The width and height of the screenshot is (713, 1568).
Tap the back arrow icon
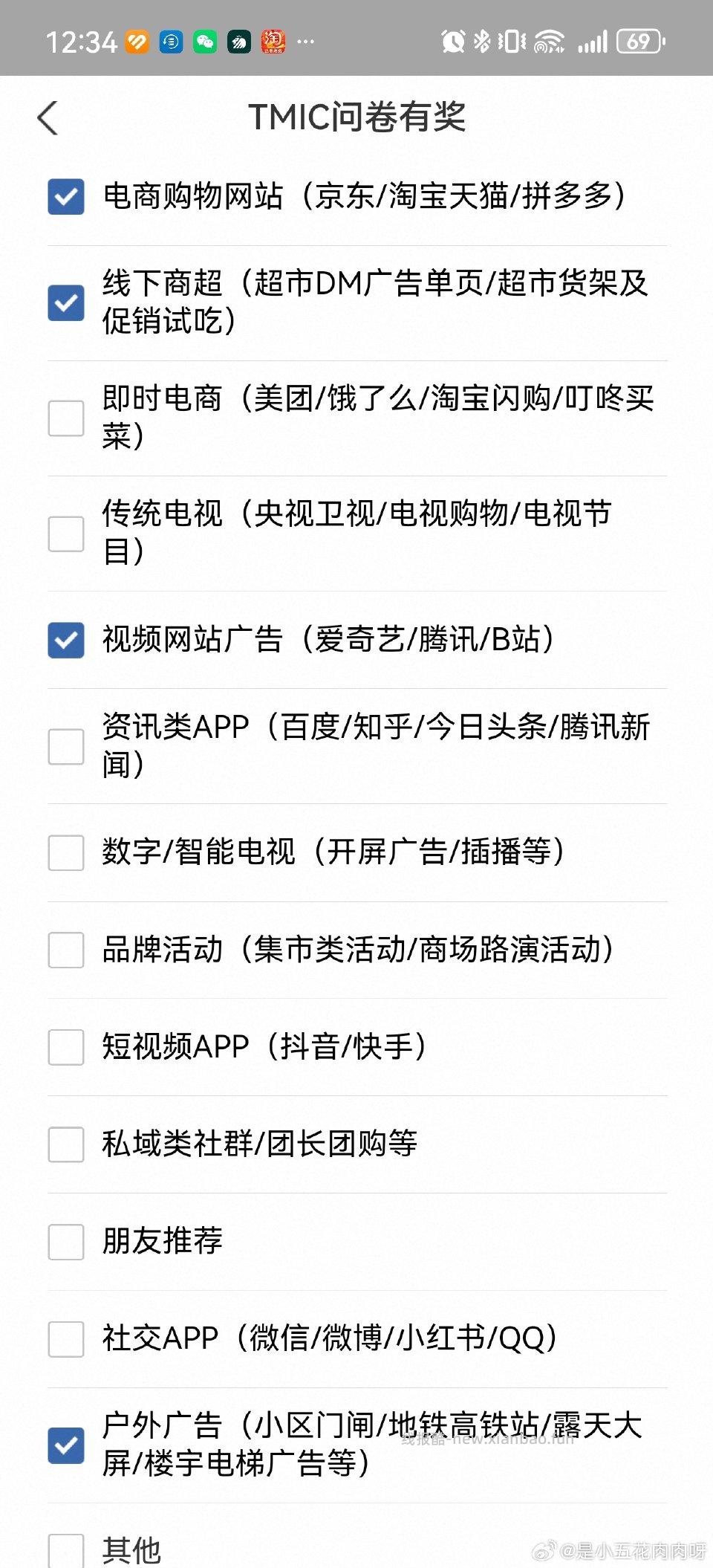(x=46, y=117)
